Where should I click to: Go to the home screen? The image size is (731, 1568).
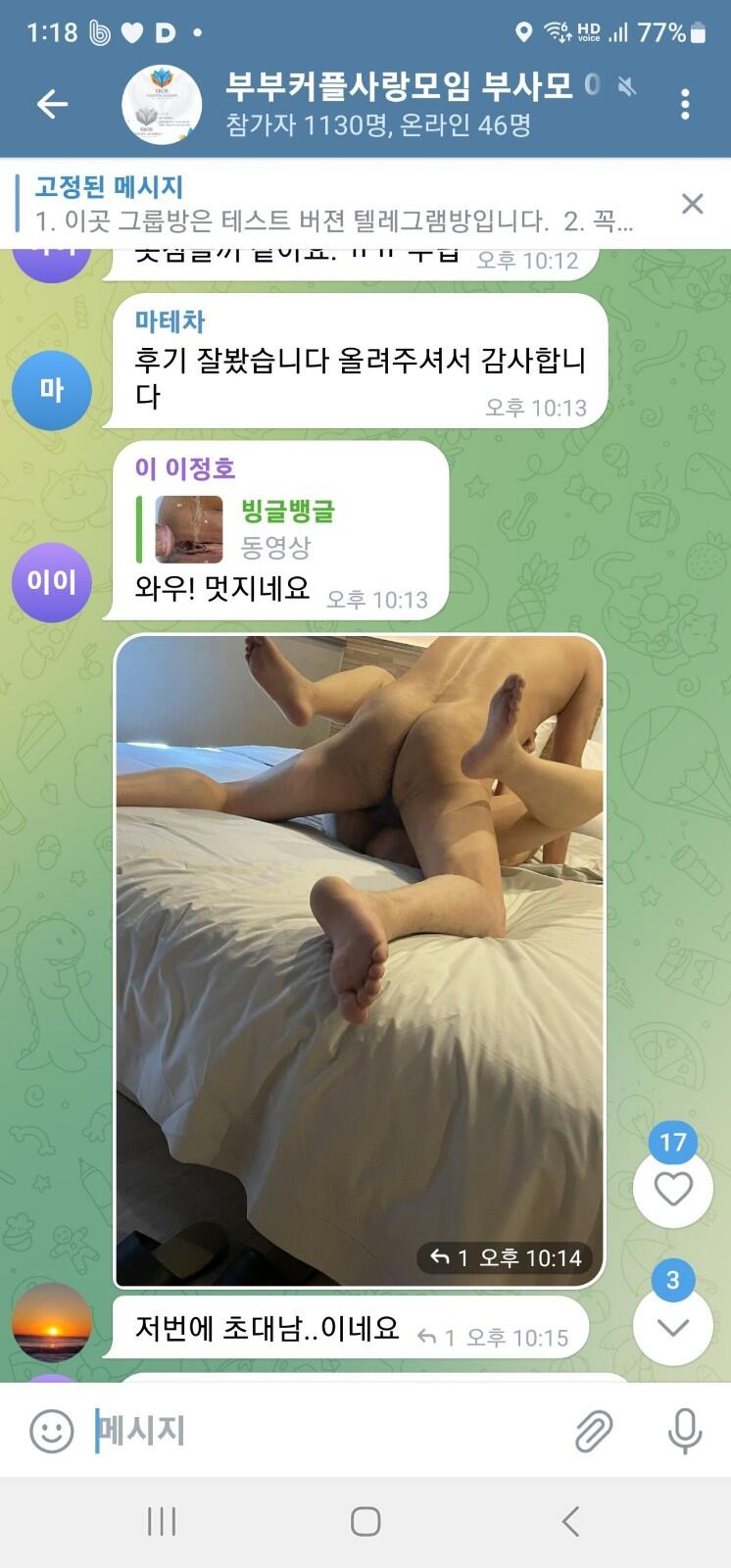[x=365, y=1521]
